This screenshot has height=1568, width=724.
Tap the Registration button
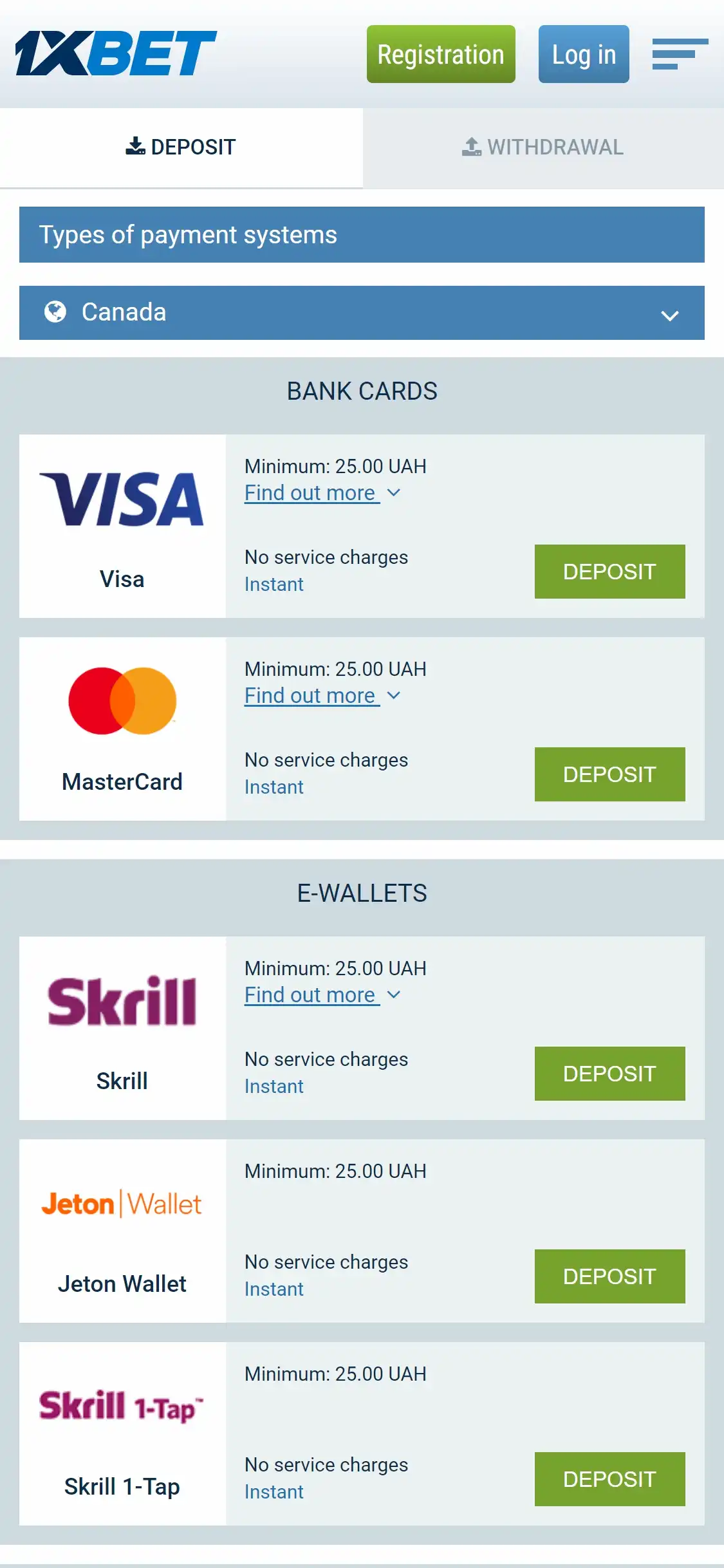coord(441,54)
